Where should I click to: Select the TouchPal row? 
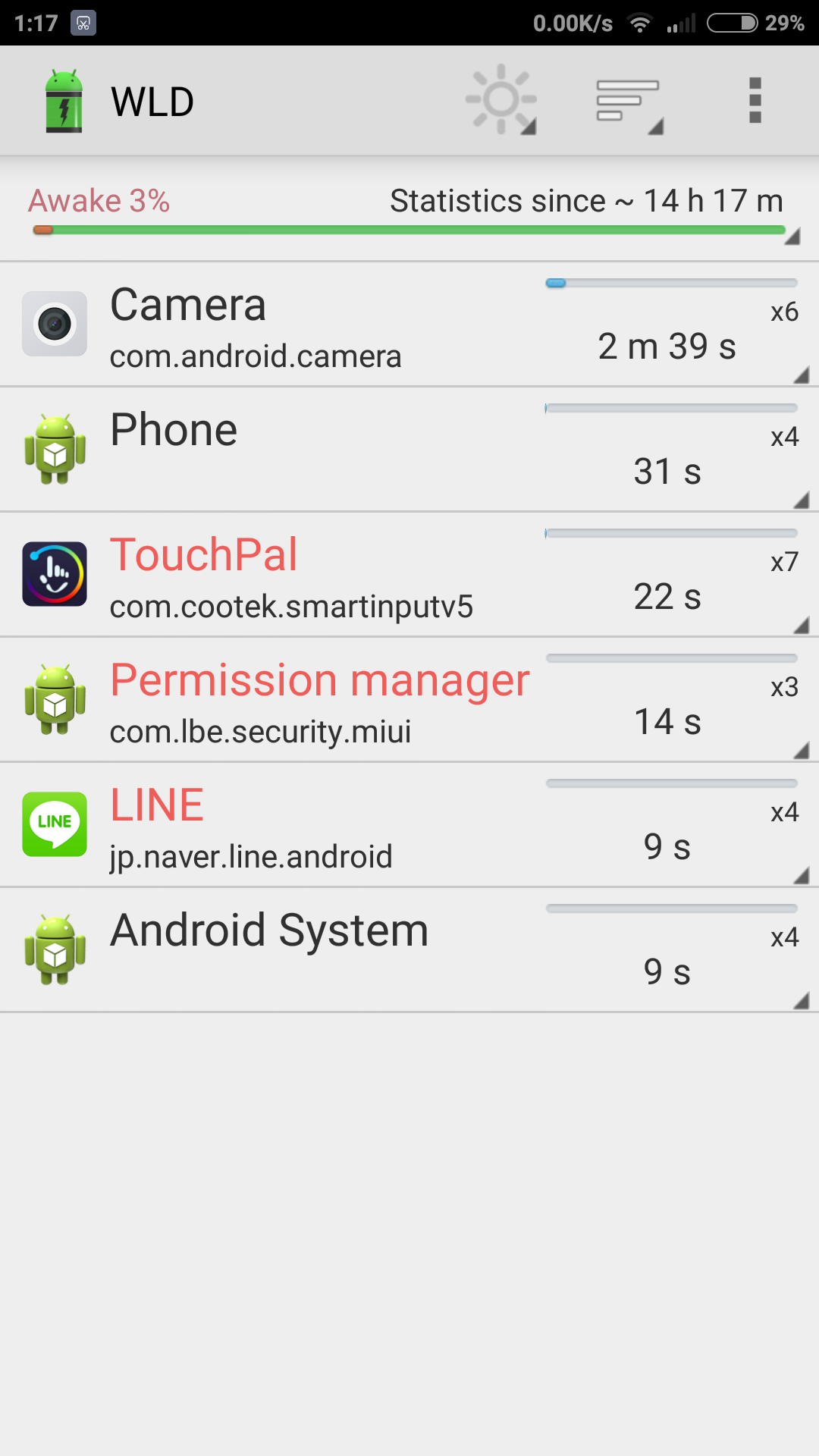[x=409, y=575]
